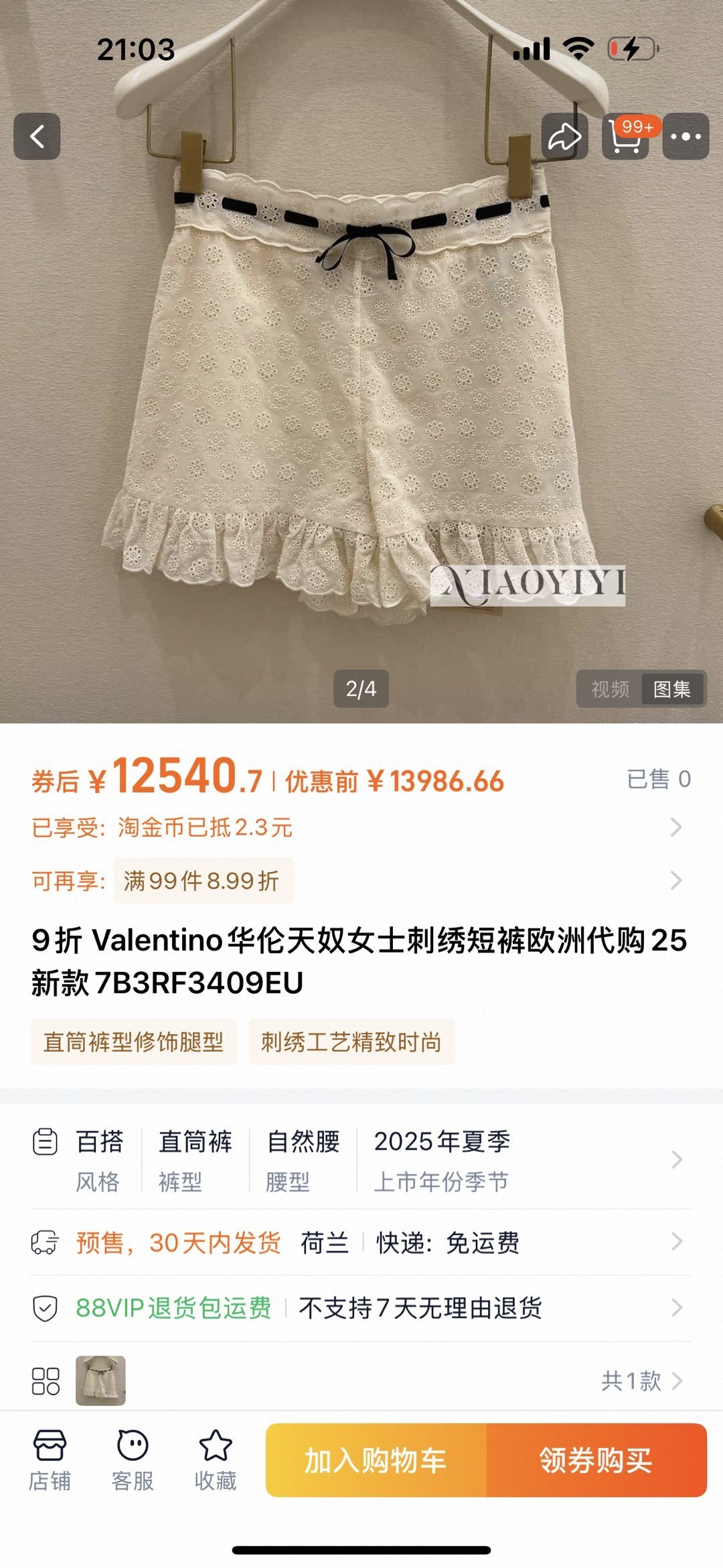
Task: View the 满99件8.99折 offer
Action: (361, 881)
